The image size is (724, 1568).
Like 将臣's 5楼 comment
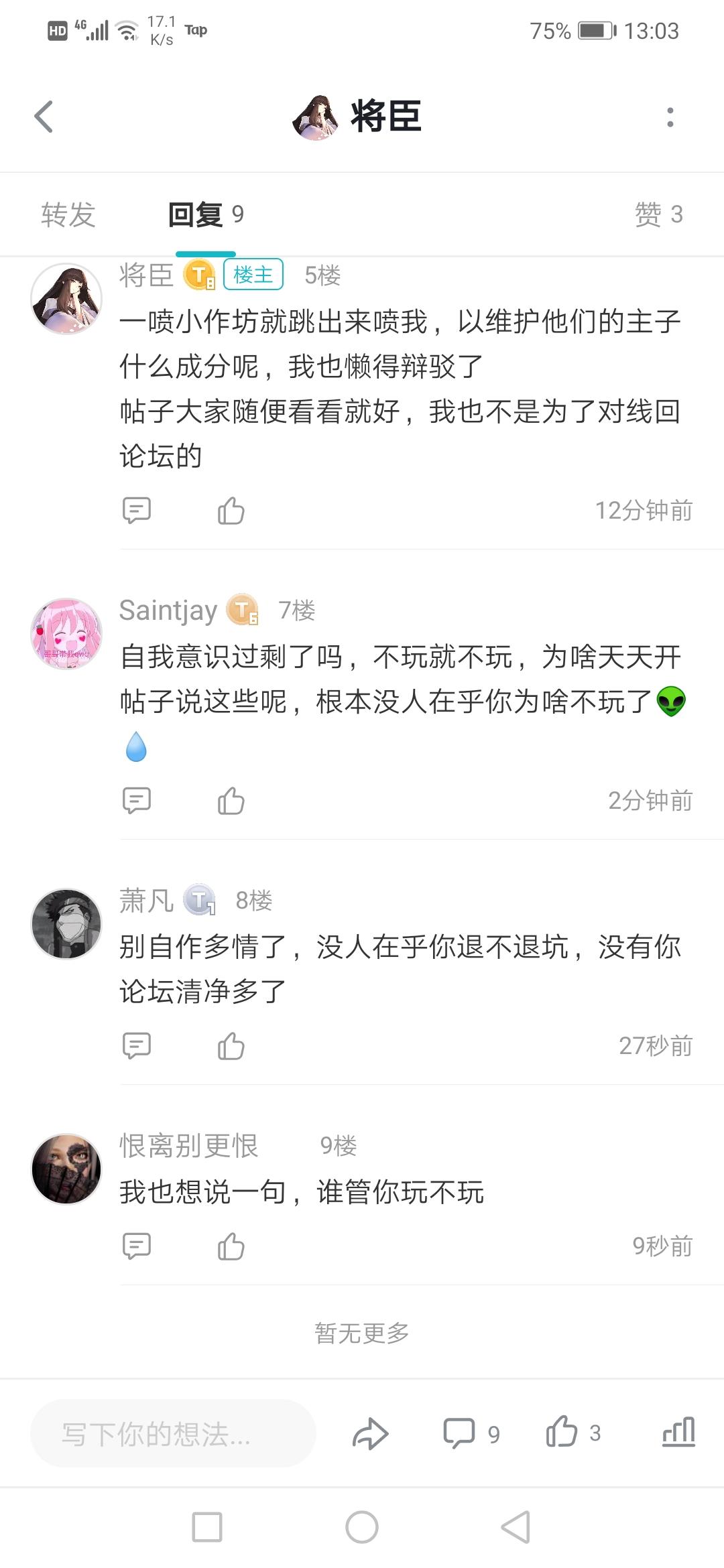231,511
